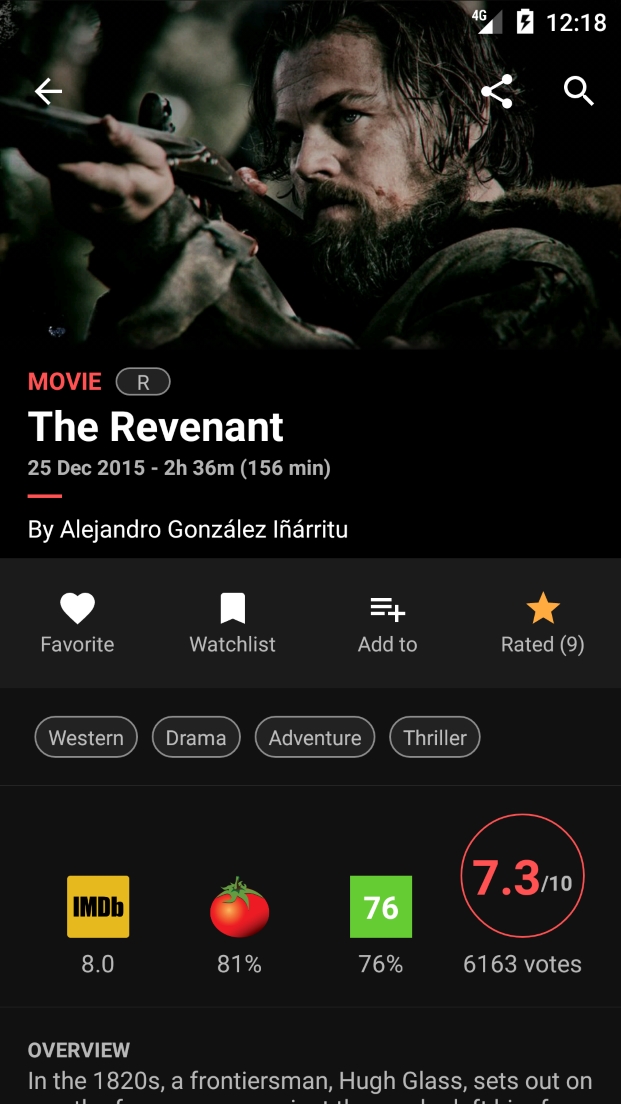View the Rotten Tomatoes 81% score
Screen dimensions: 621x1104
(x=239, y=923)
